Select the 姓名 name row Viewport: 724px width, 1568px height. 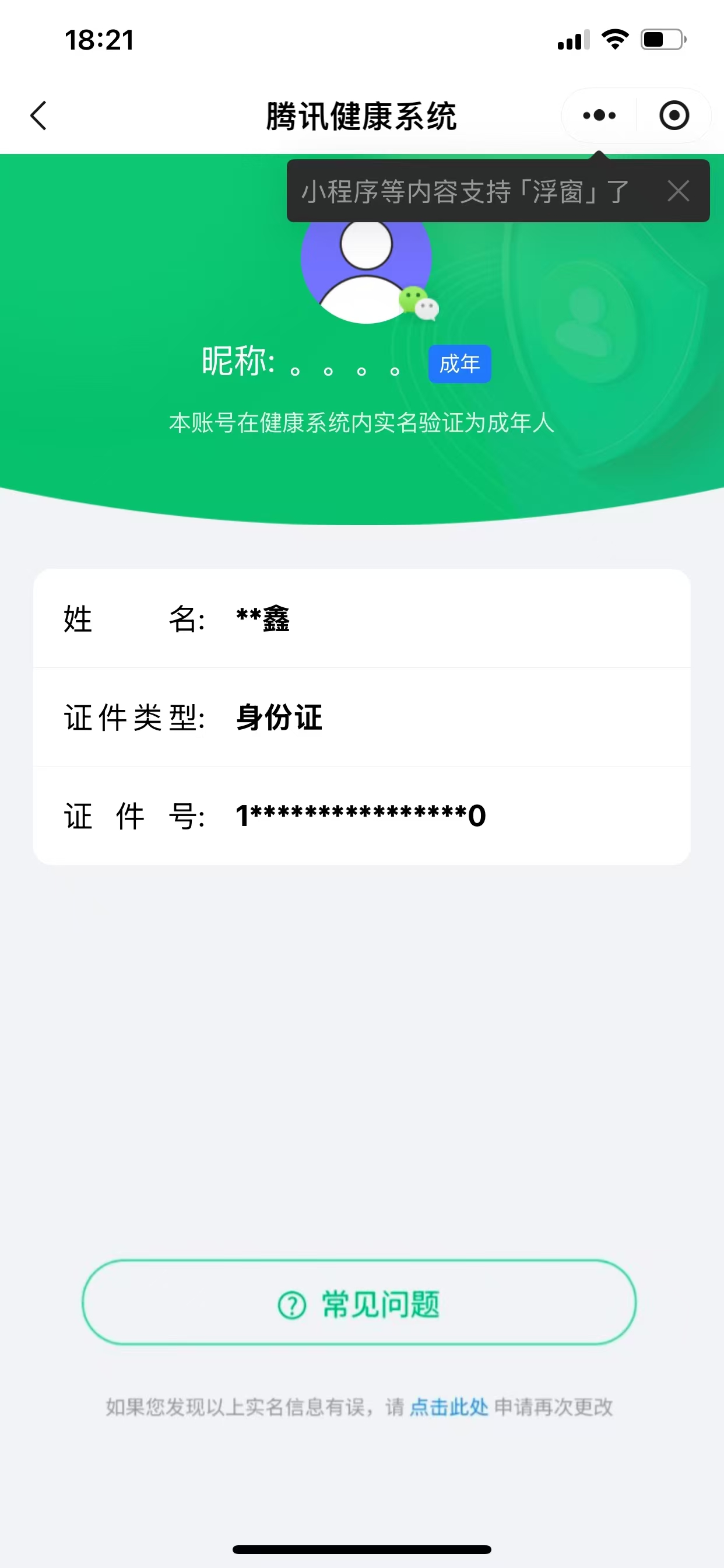[x=362, y=619]
